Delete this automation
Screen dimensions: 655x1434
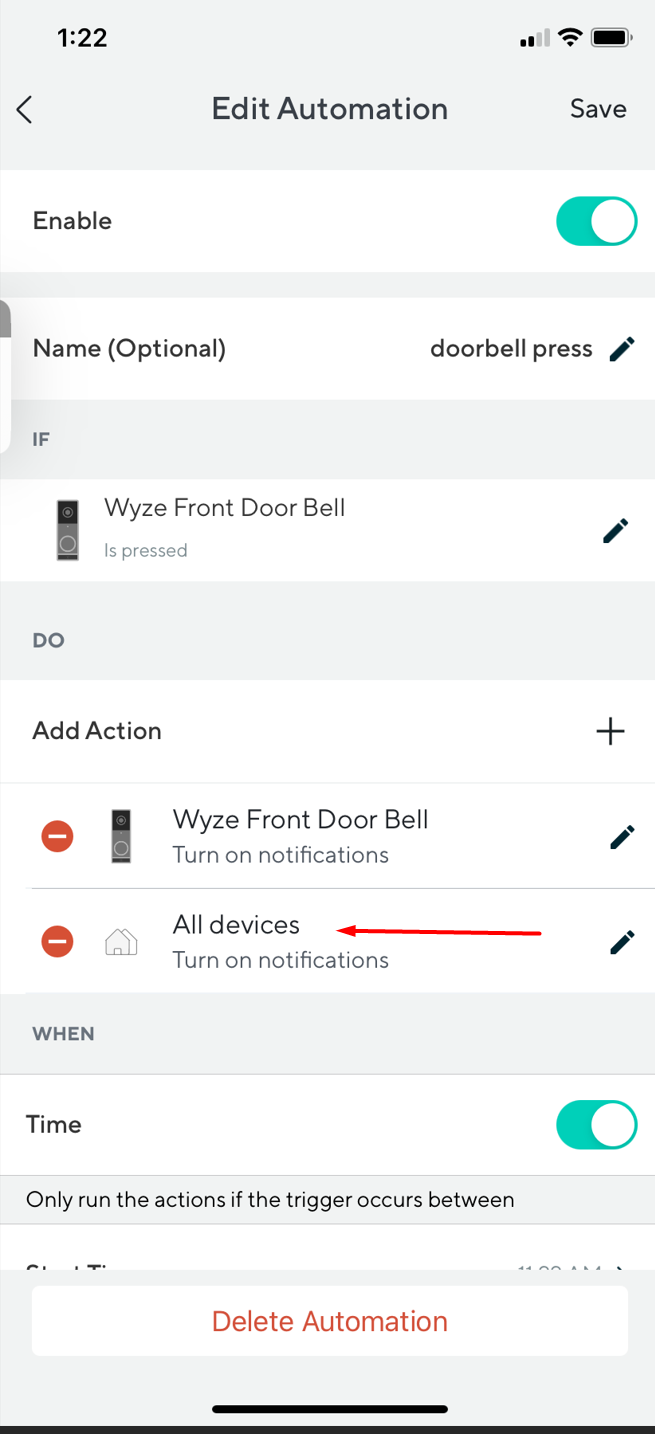(x=329, y=1321)
